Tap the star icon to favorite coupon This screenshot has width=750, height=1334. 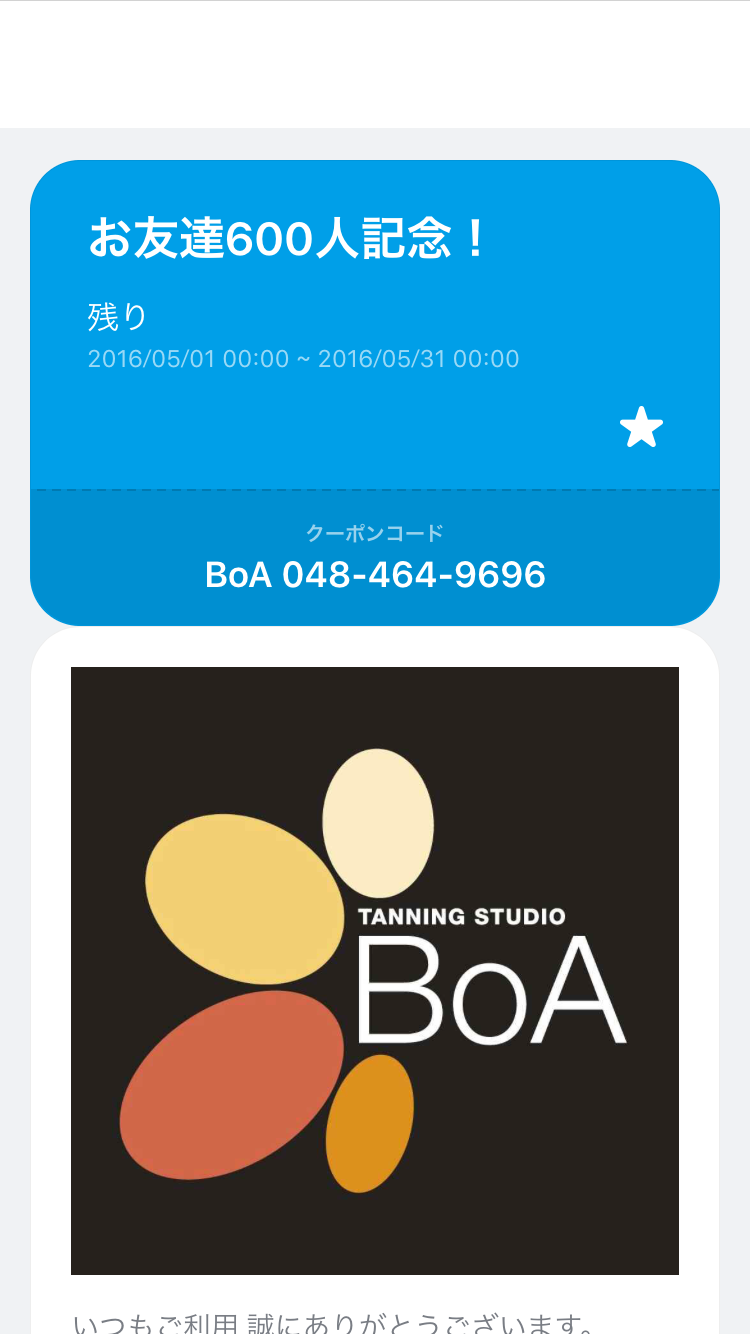[641, 428]
